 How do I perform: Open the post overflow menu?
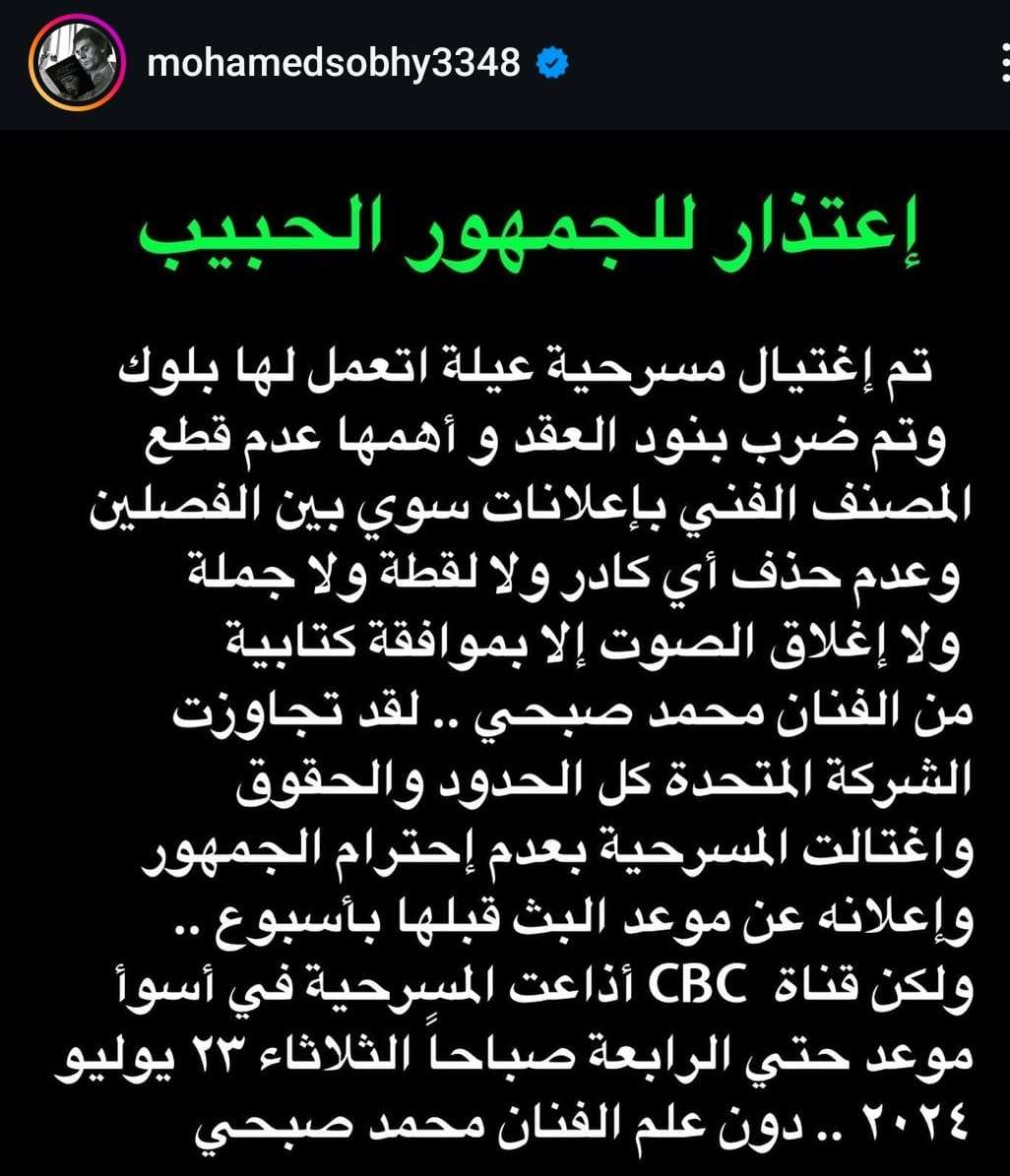pyautogui.click(x=1002, y=66)
